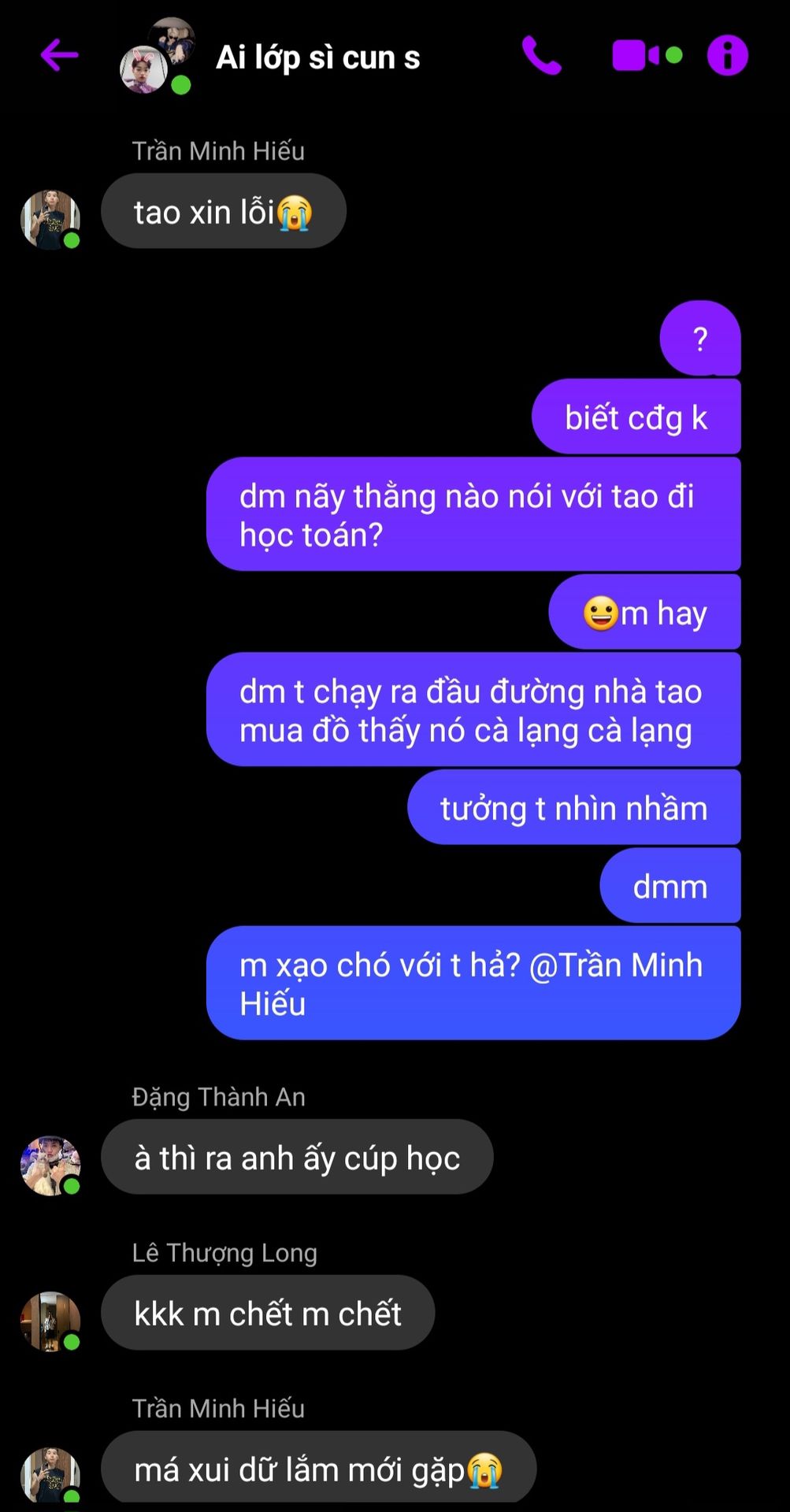
Task: Start a video call with the group
Action: [647, 56]
